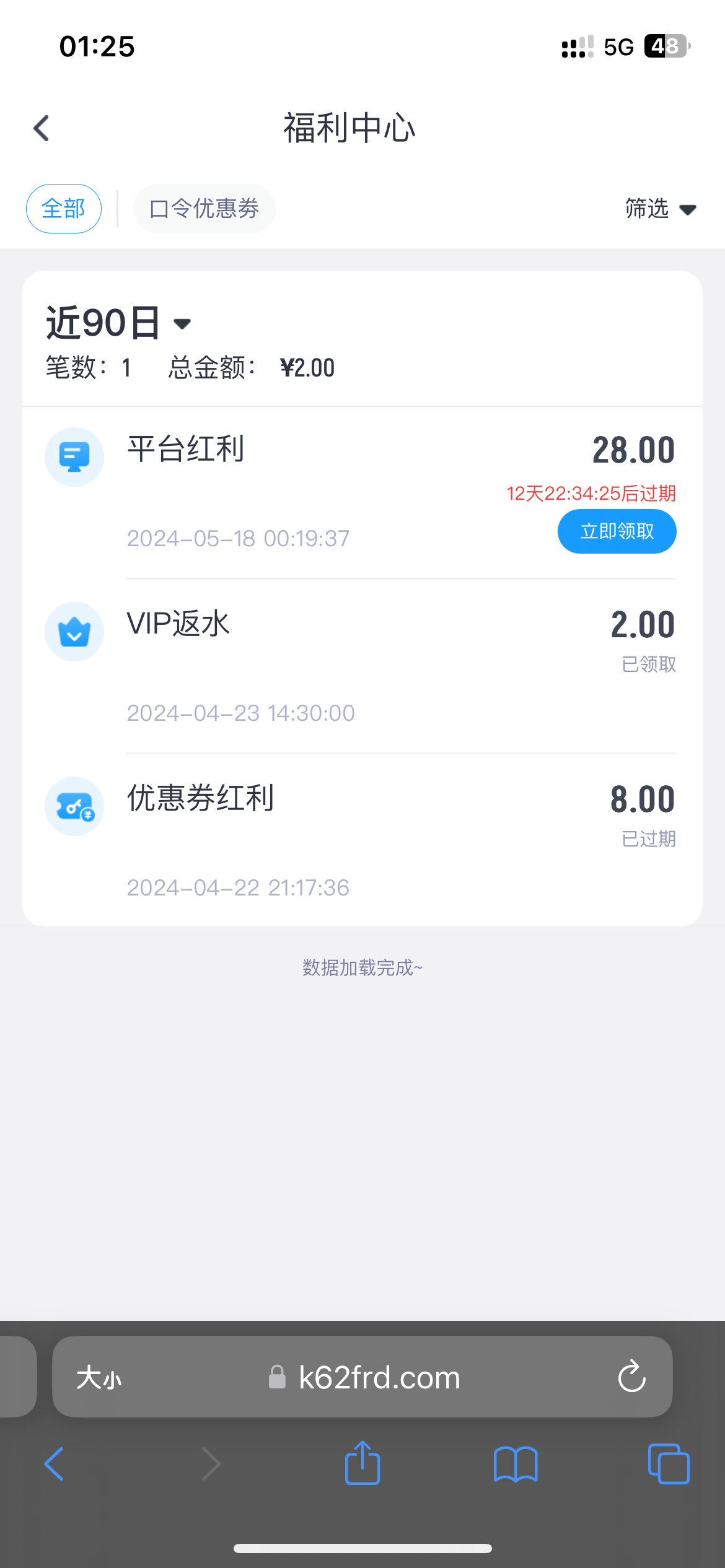Image resolution: width=725 pixels, height=1568 pixels.
Task: Select the 全部 filter tab
Action: pyautogui.click(x=63, y=209)
